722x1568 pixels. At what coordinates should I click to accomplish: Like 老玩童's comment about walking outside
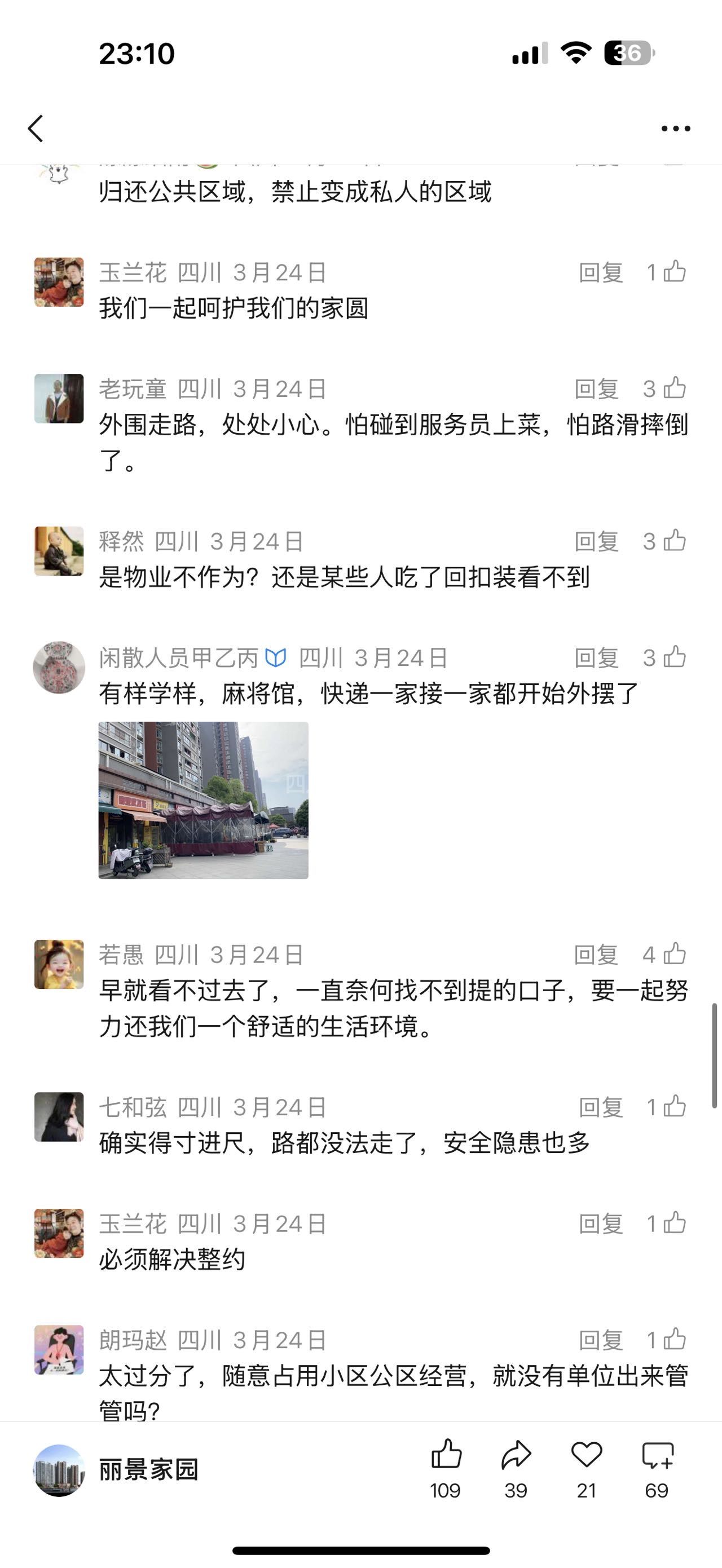(675, 388)
